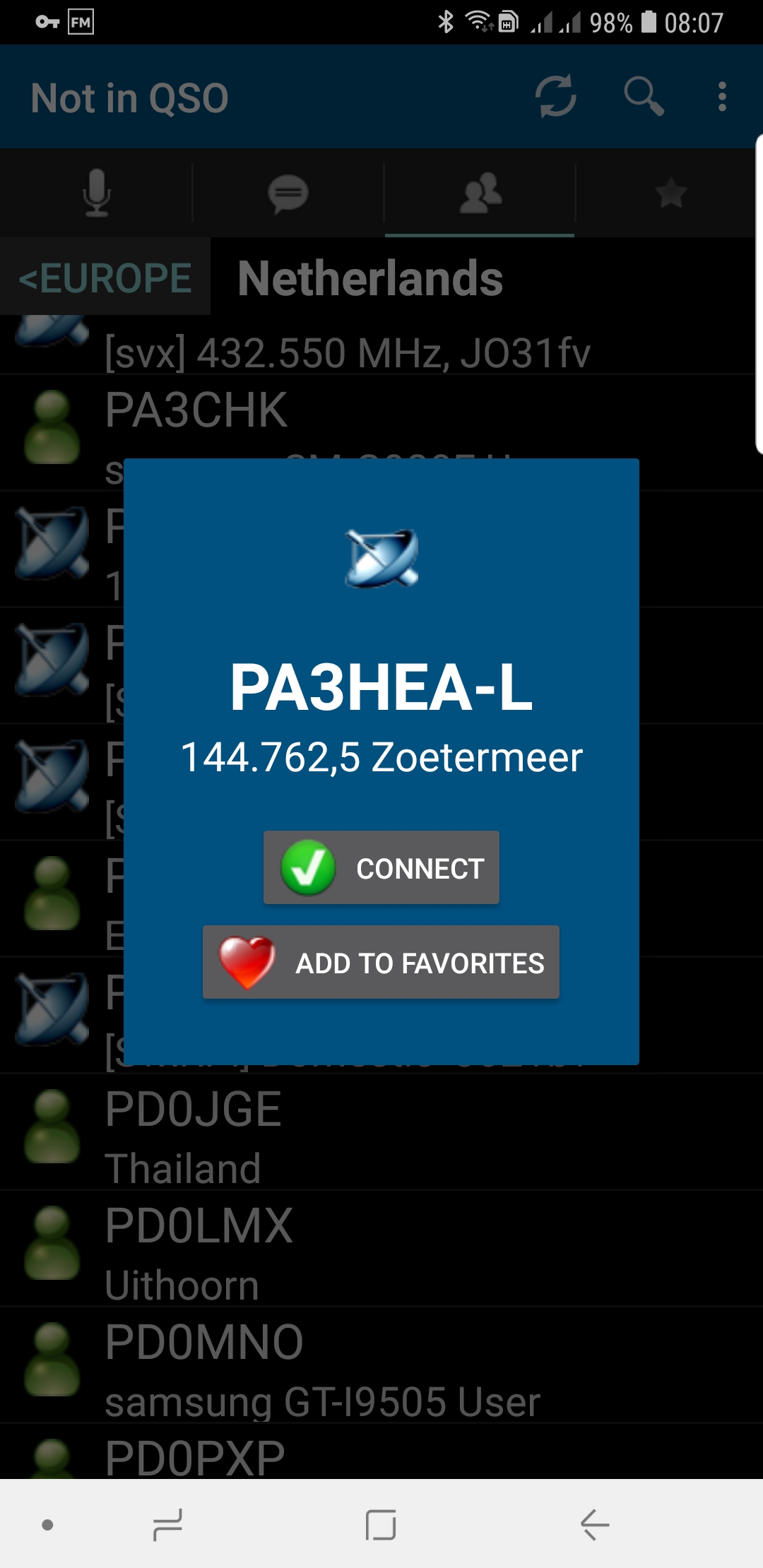This screenshot has height=1568, width=763.
Task: Open the overflow menu
Action: pos(721,97)
